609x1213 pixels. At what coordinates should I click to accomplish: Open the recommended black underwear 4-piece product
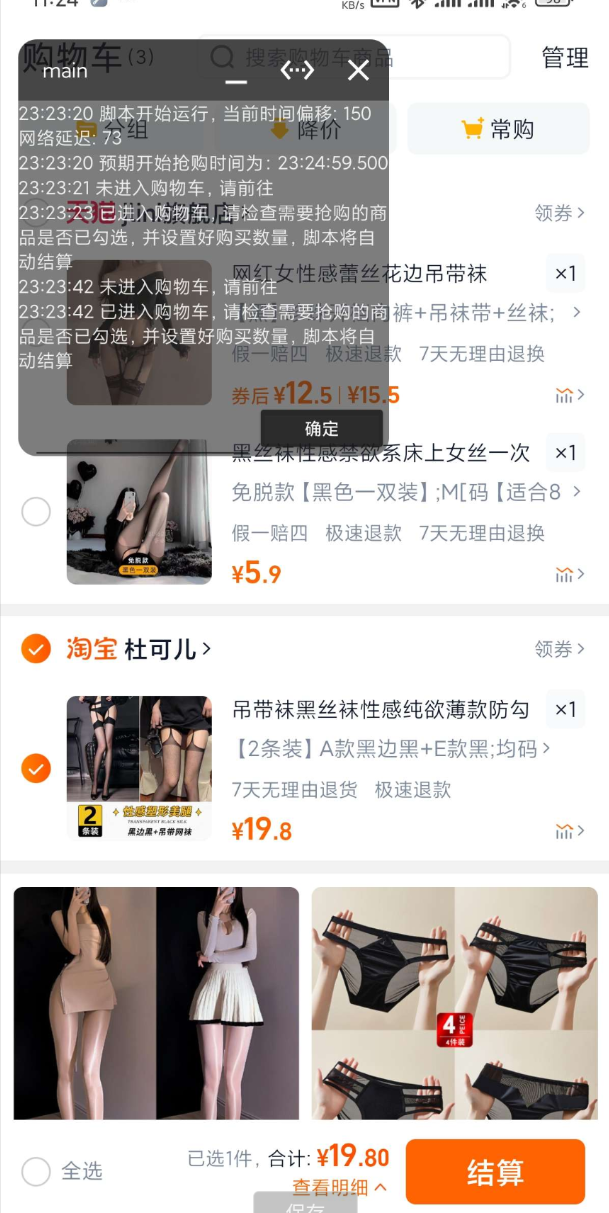[454, 1003]
